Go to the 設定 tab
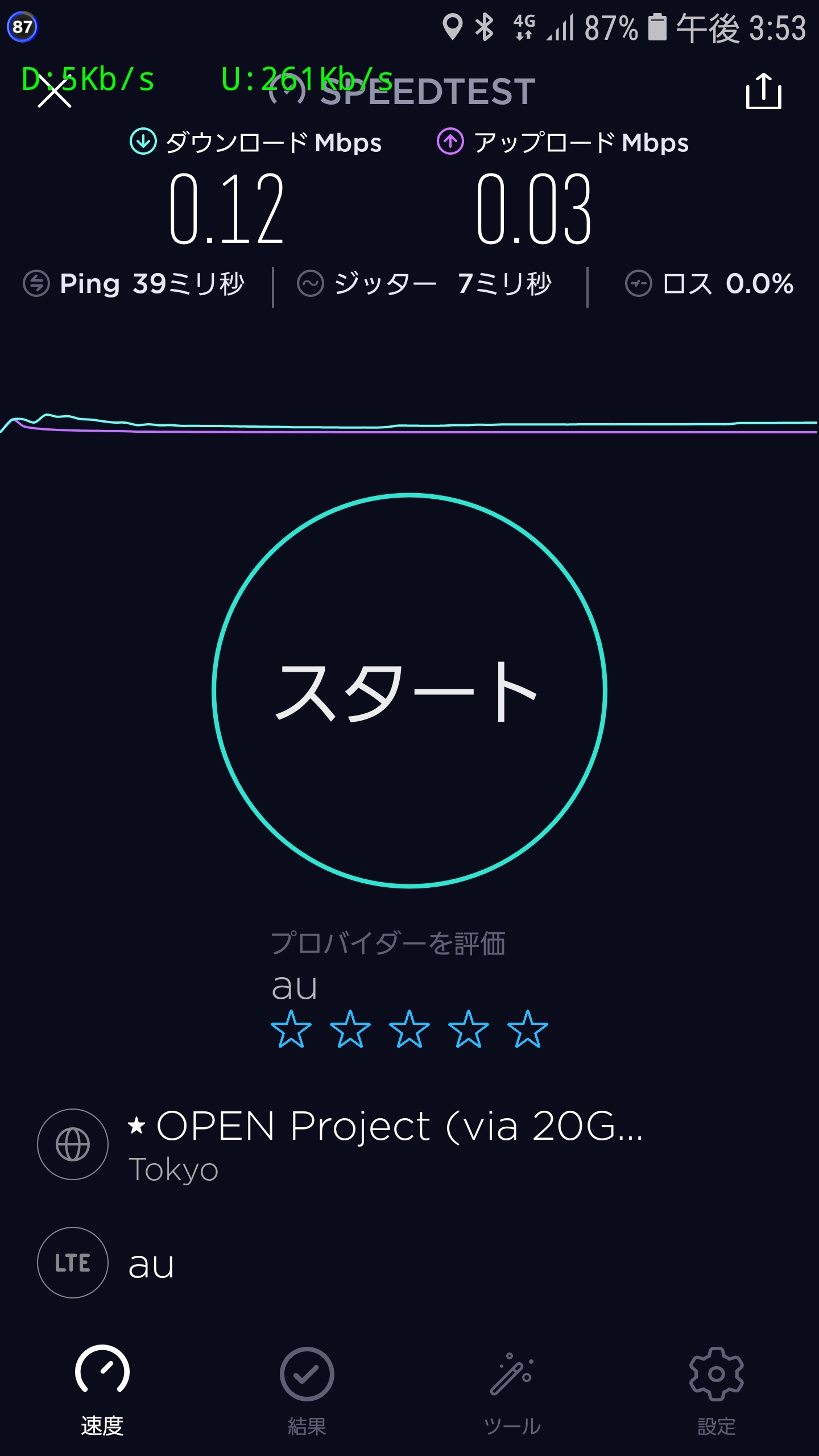The height and width of the screenshot is (1456, 819). click(716, 1389)
